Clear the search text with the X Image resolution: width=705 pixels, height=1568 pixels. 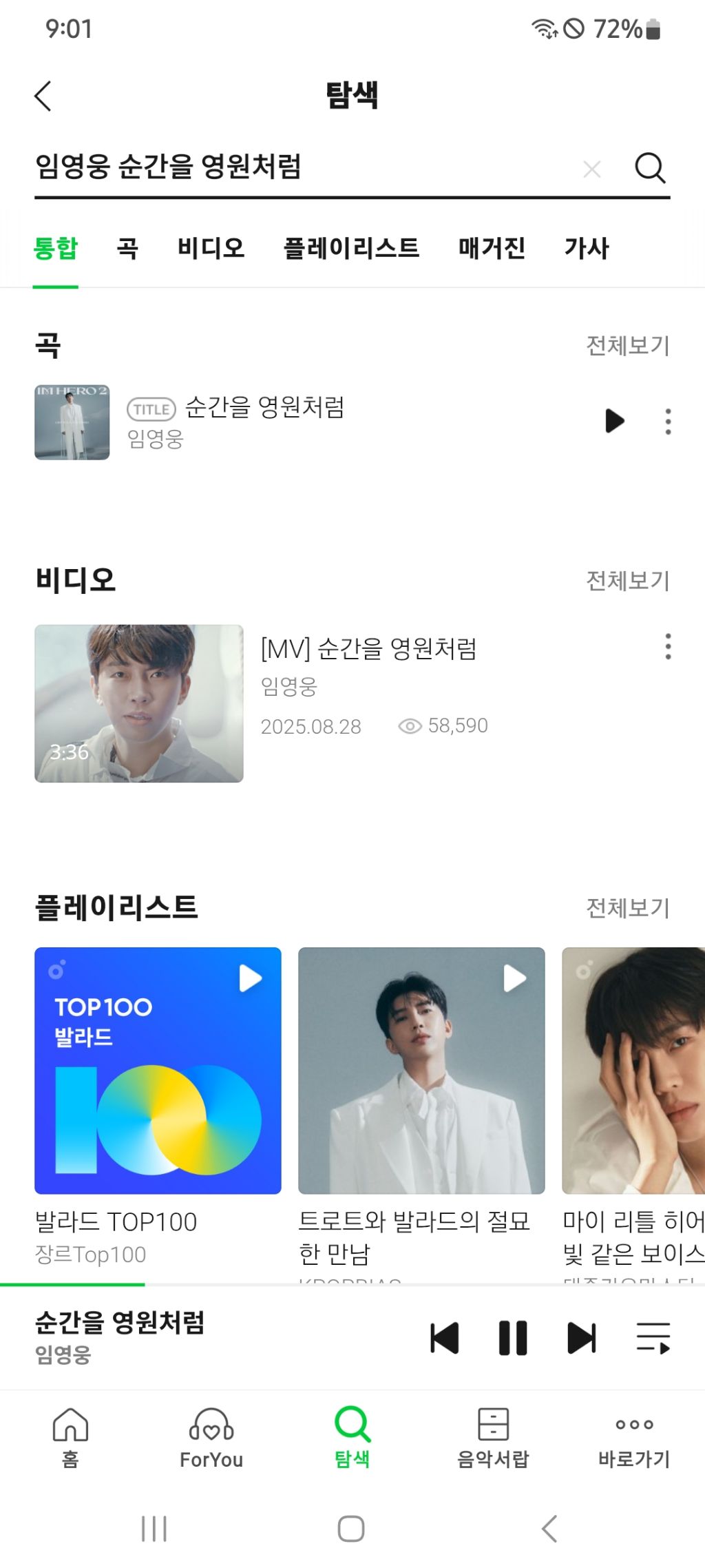click(591, 168)
